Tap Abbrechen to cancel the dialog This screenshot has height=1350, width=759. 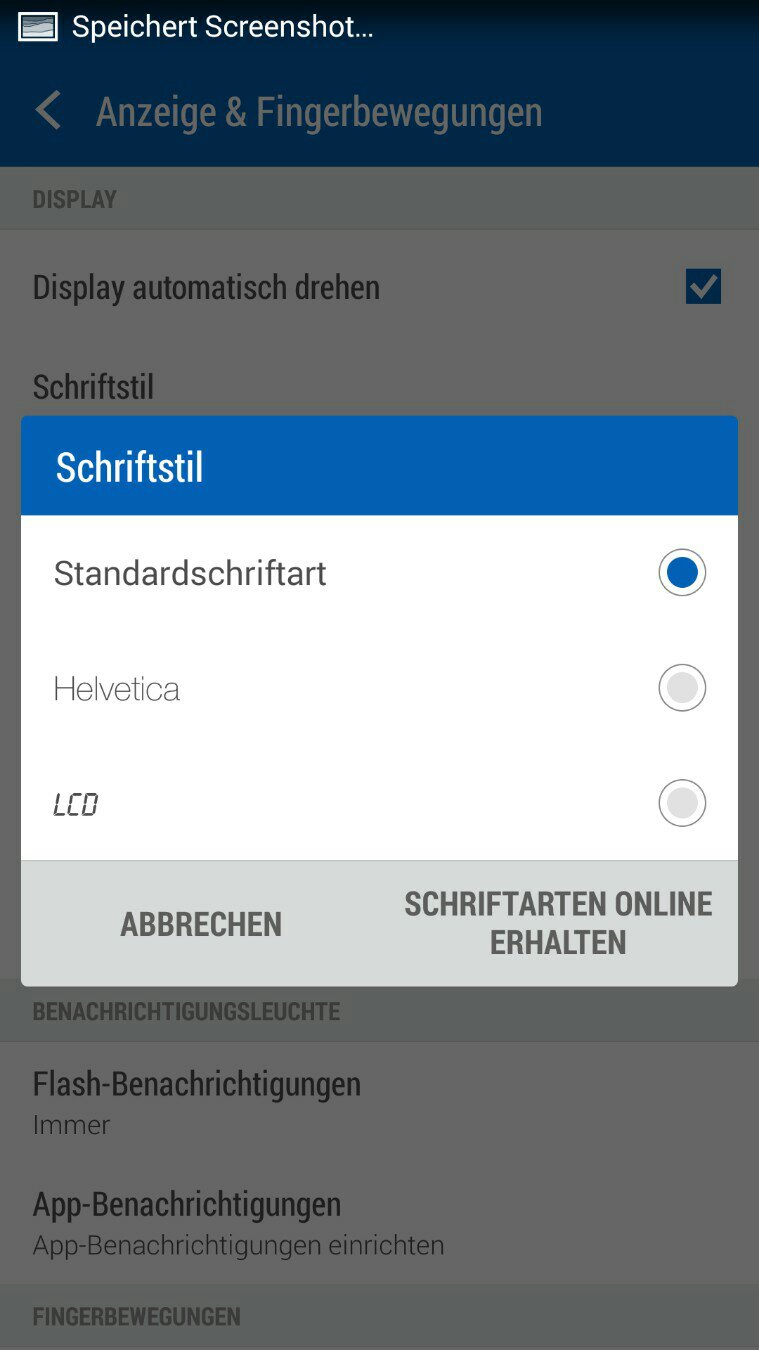201,924
